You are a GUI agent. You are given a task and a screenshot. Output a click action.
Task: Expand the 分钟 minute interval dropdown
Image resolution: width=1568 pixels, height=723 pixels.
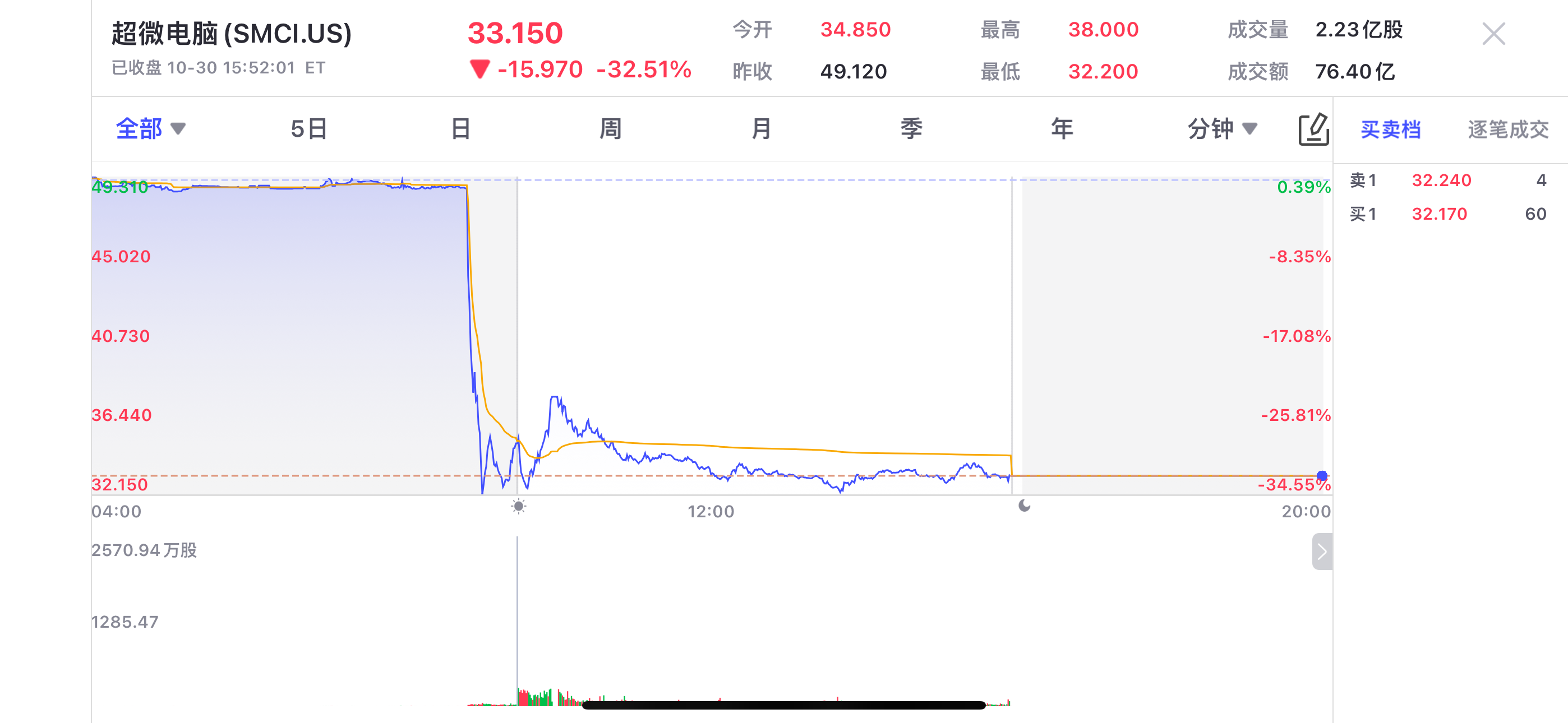pyautogui.click(x=1221, y=128)
